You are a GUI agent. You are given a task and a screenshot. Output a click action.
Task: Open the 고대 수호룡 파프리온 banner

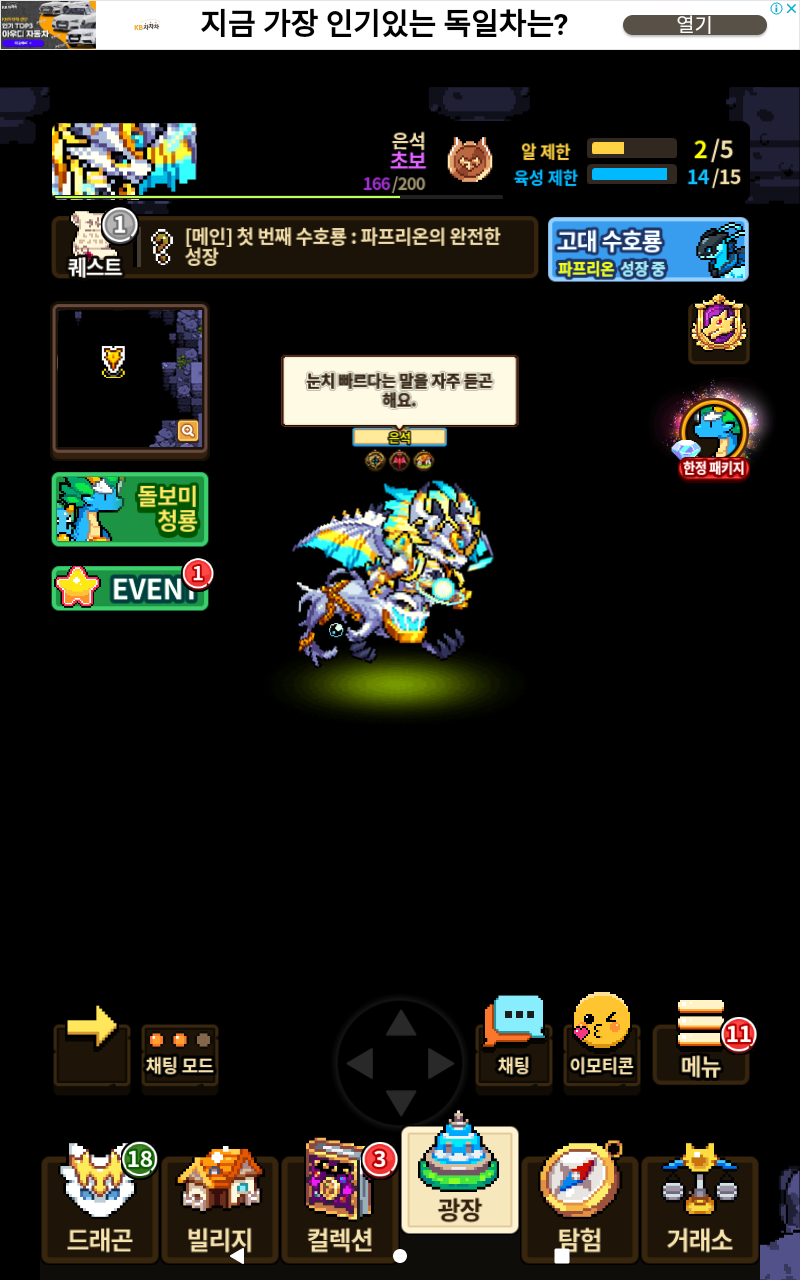pos(648,249)
